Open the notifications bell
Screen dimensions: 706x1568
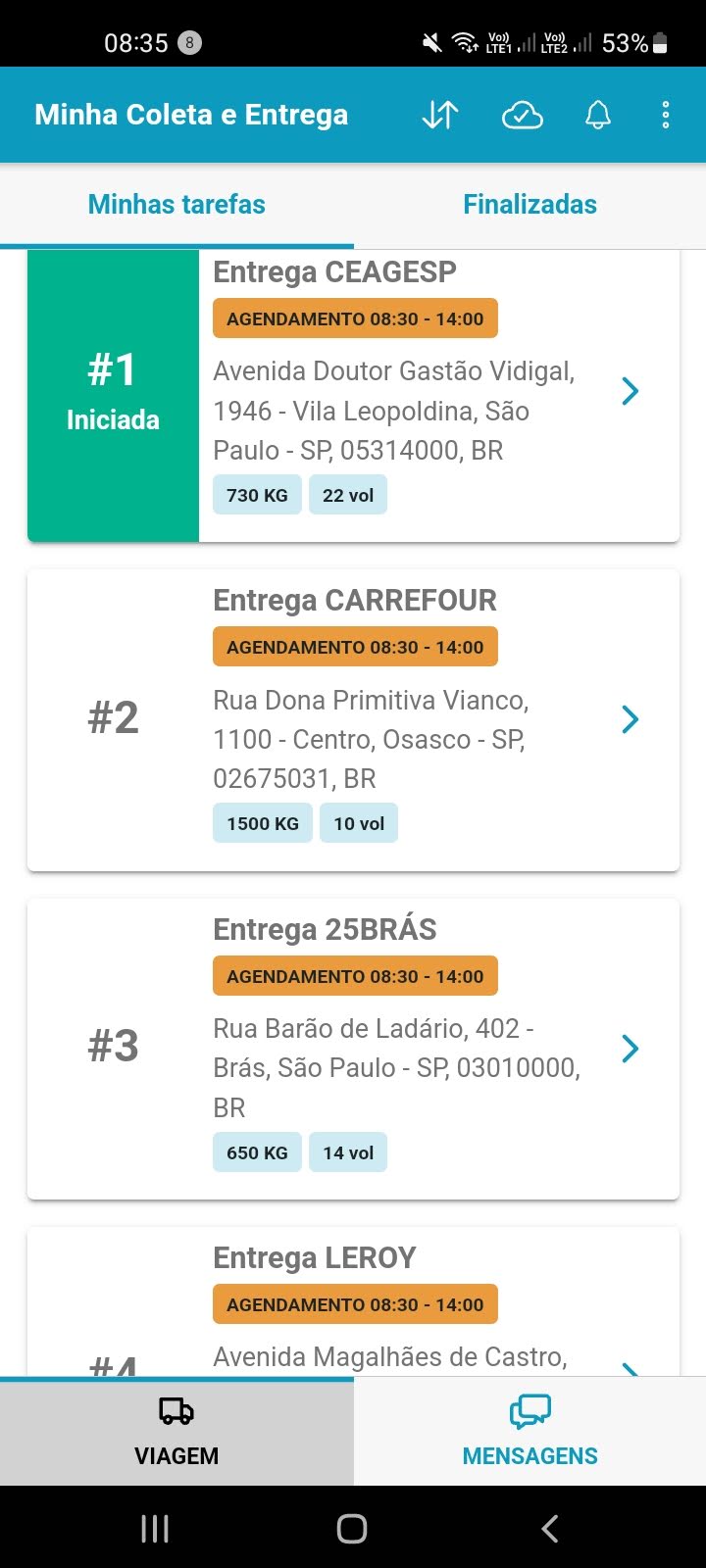tap(598, 116)
